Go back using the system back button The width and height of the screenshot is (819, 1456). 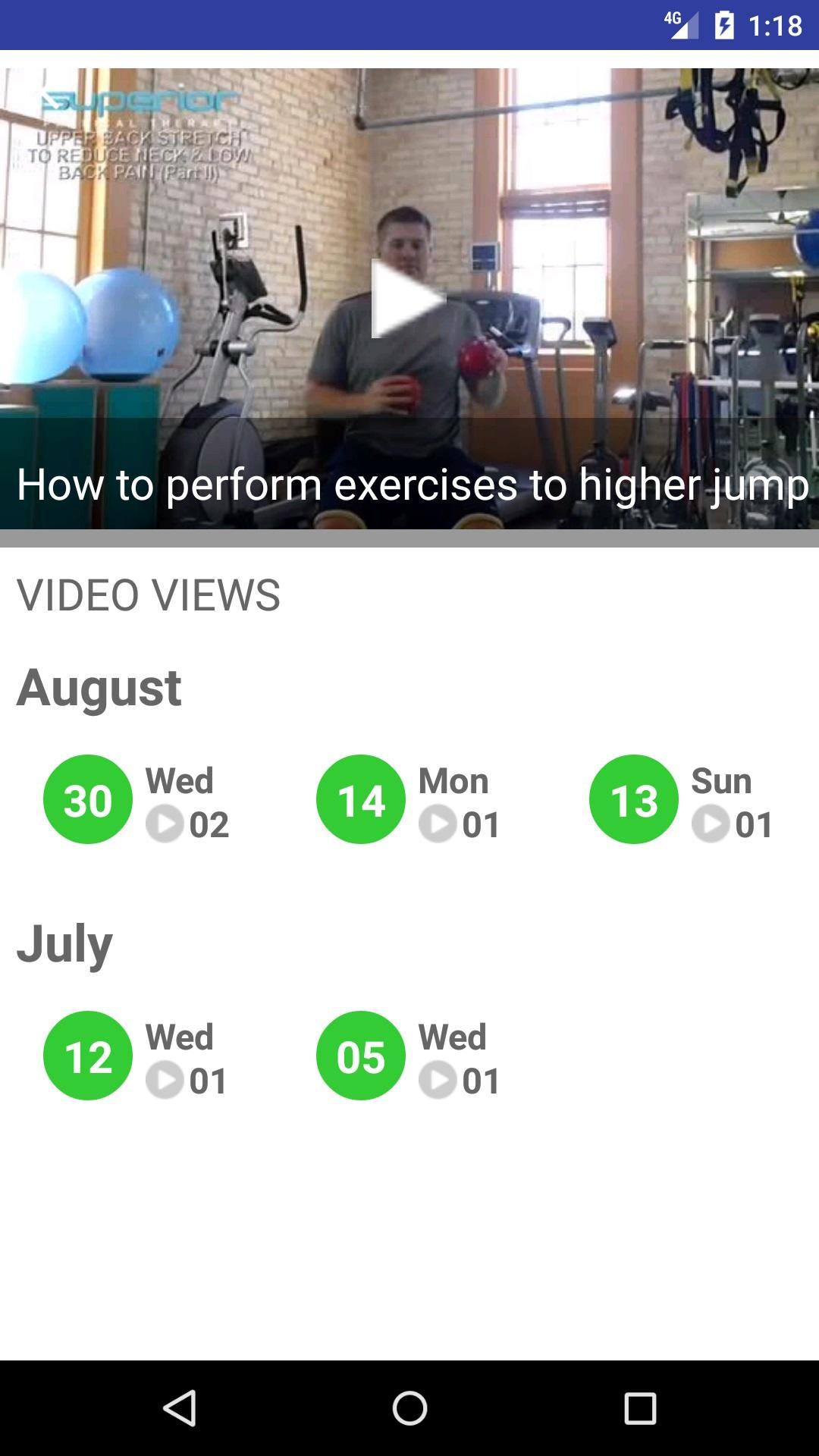[180, 1408]
